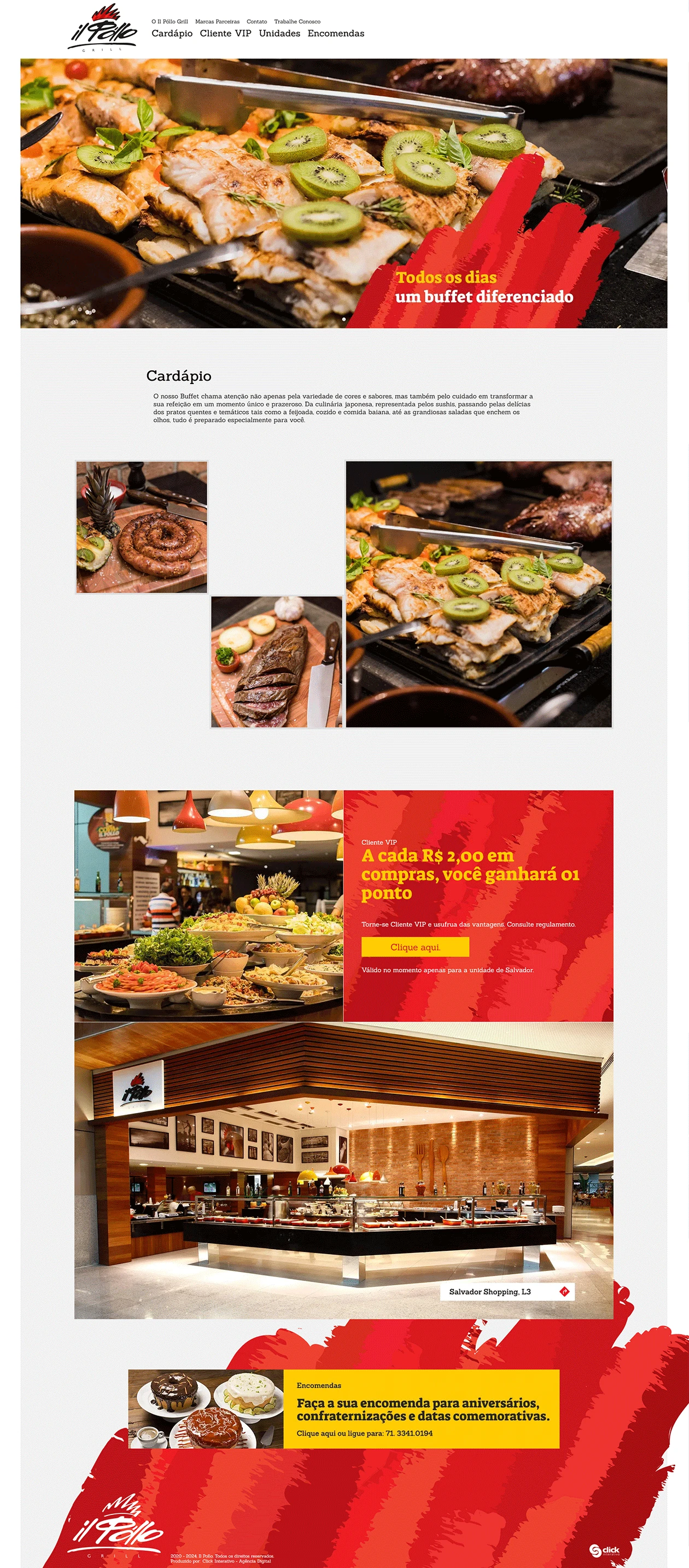Tap the yellow Clique aqui button
Screen dimensions: 689x1568
(415, 947)
